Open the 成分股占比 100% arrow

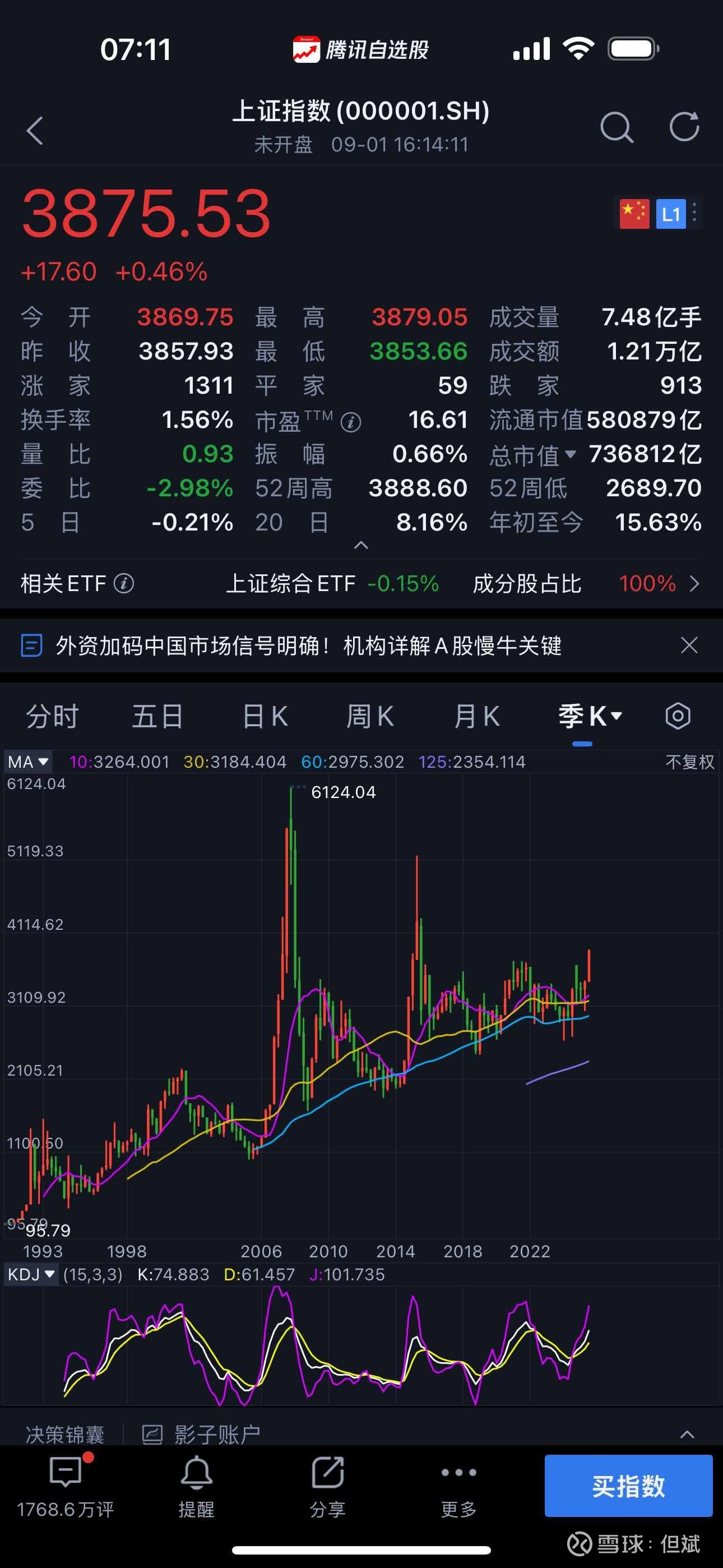[694, 584]
